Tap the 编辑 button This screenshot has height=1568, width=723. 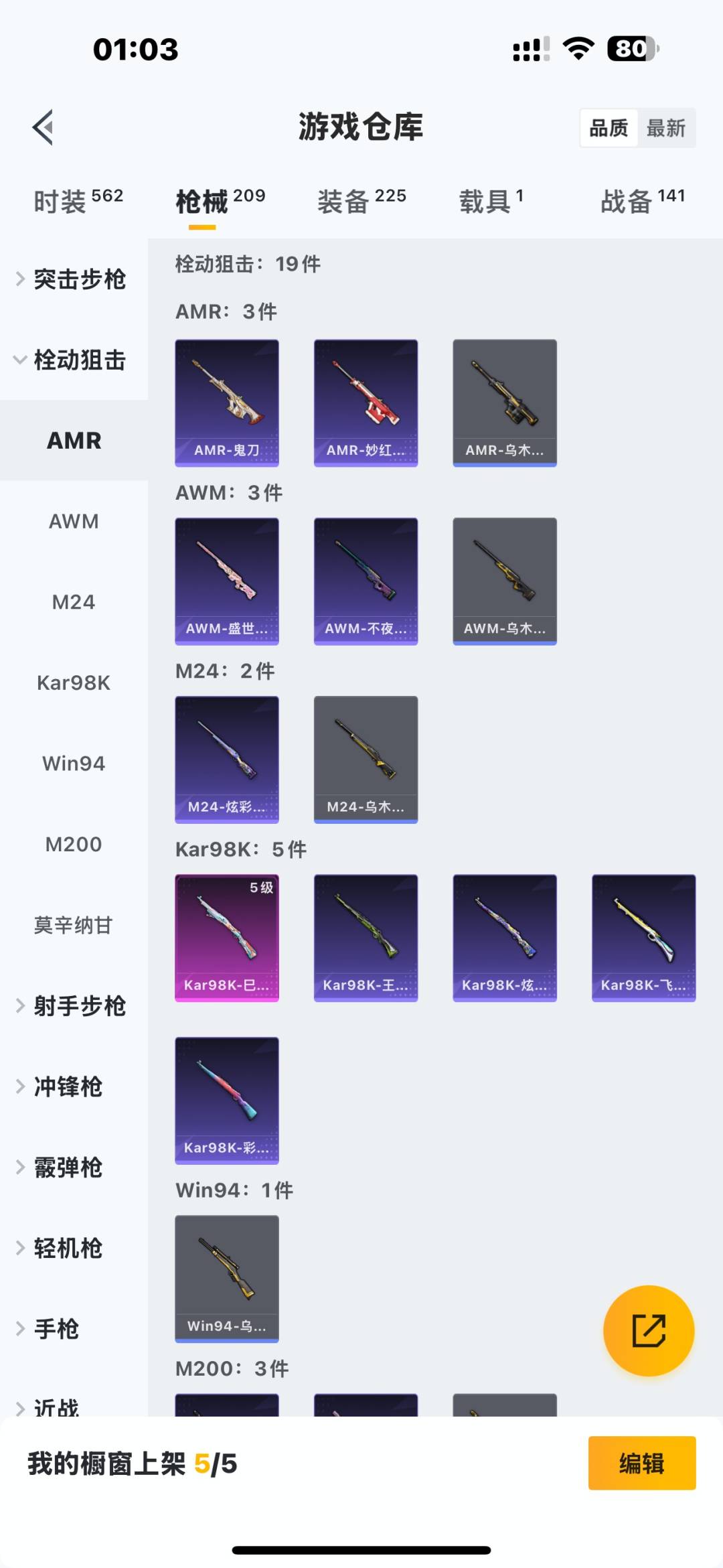[641, 1463]
